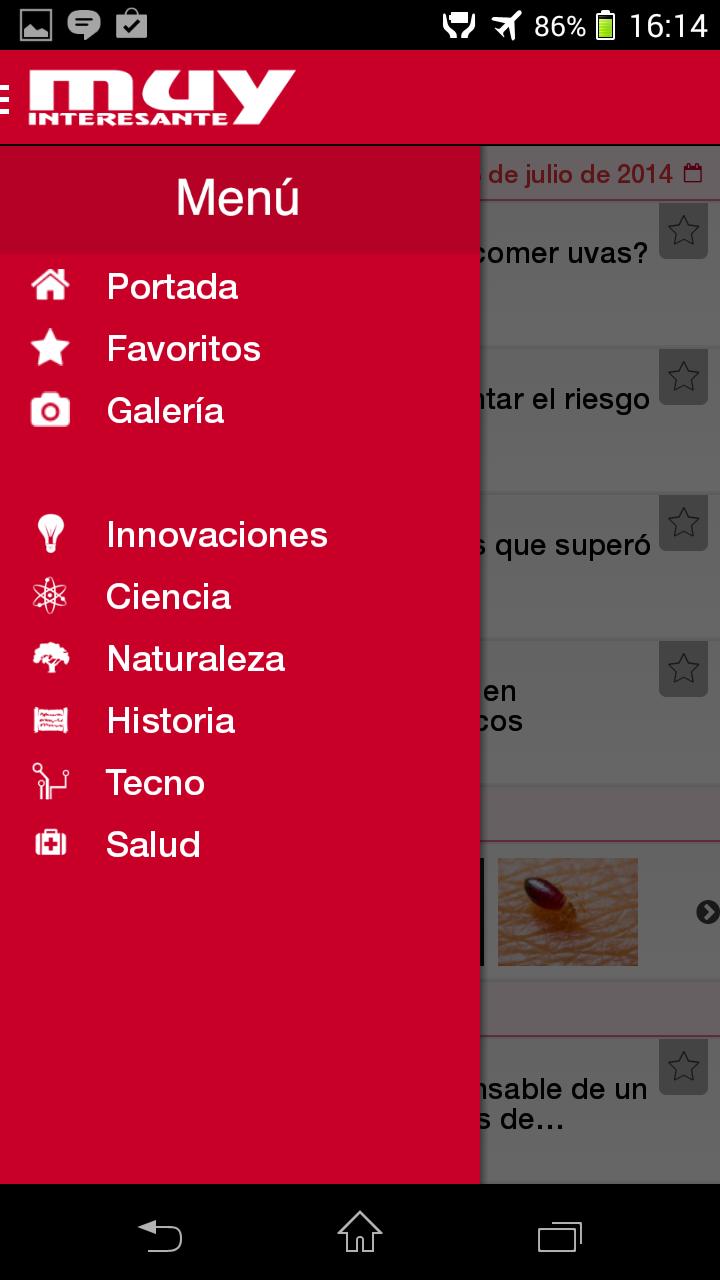This screenshot has height=1280, width=720.
Task: Select the Portada home icon
Action: (48, 286)
